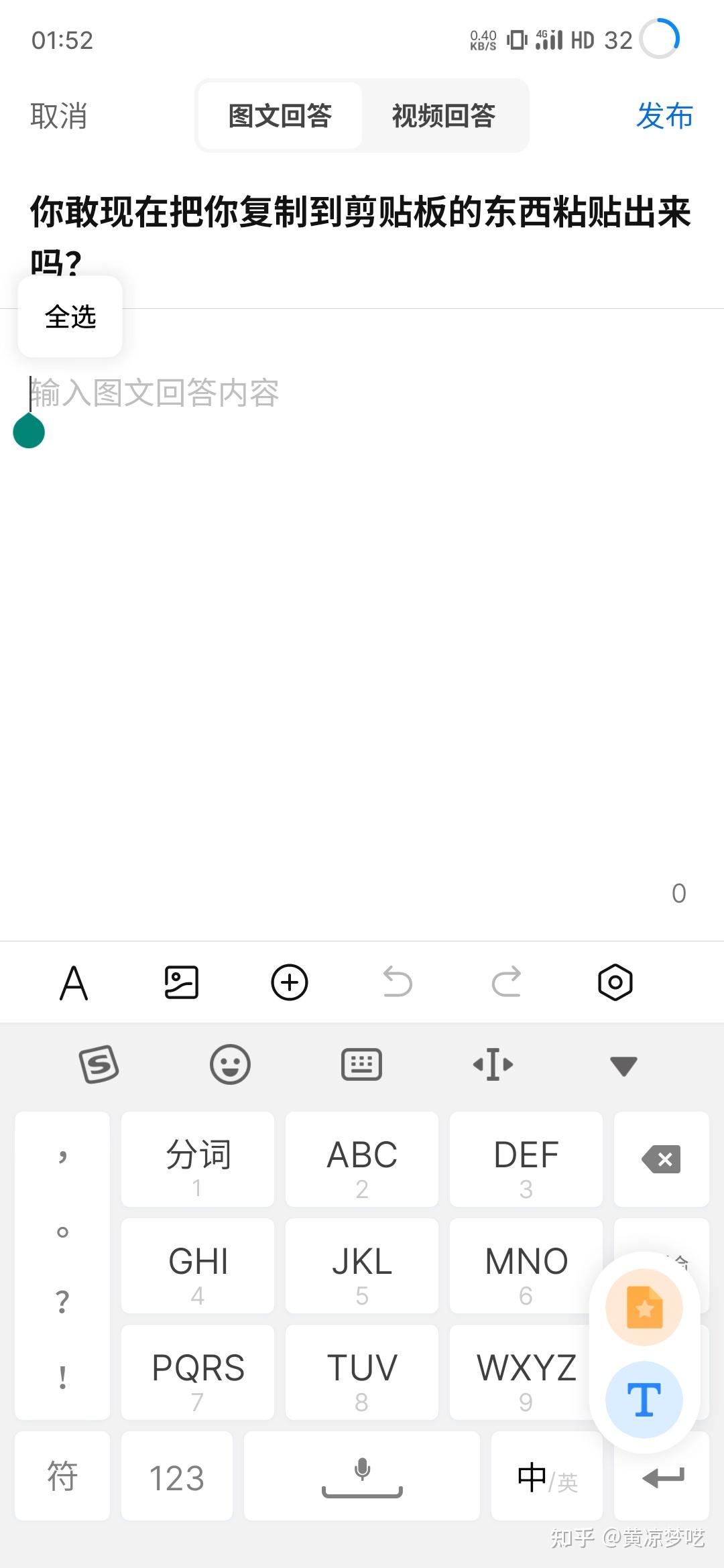Screen dimensions: 724x1568
Task: Tap the 全选 popup option
Action: click(x=70, y=317)
